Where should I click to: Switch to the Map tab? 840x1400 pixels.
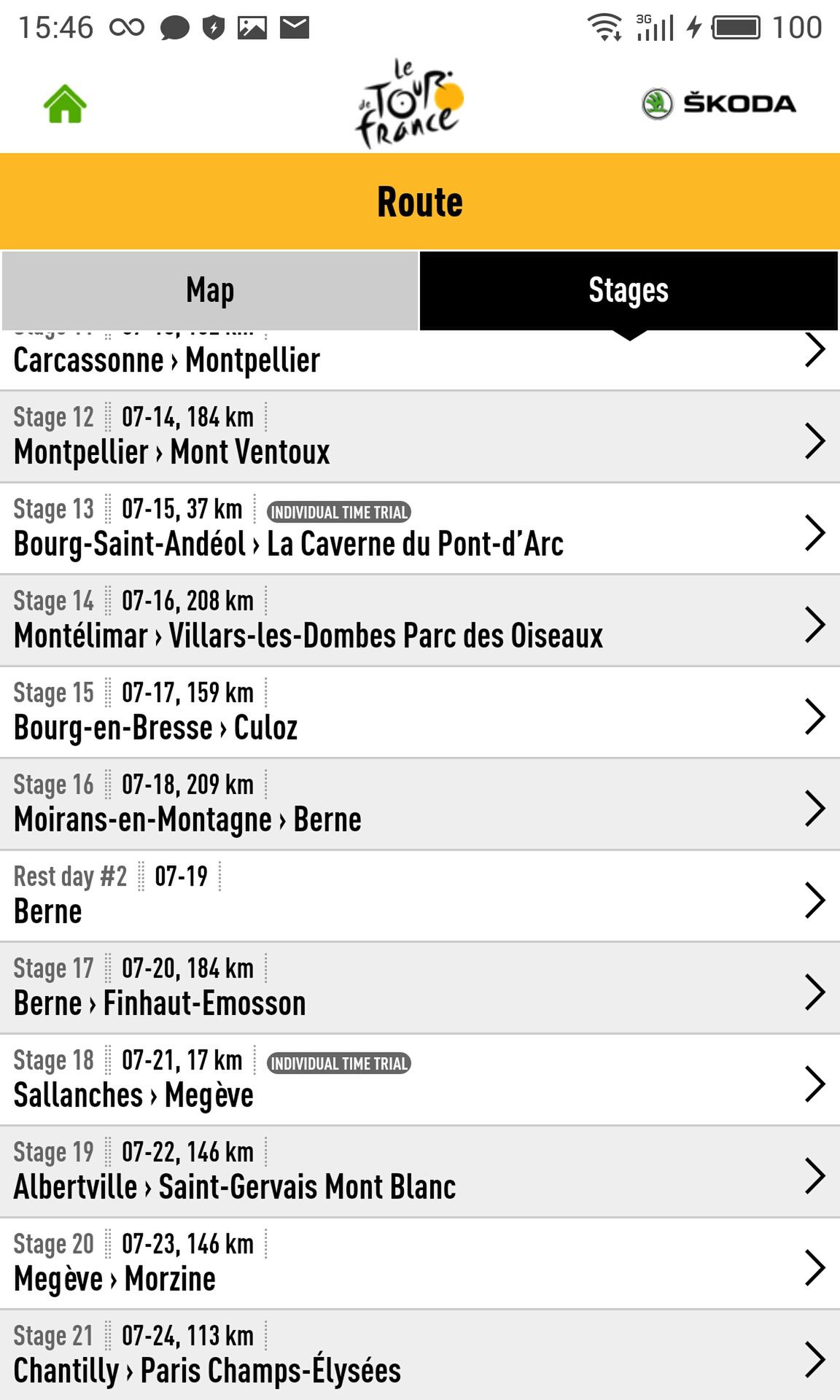210,290
